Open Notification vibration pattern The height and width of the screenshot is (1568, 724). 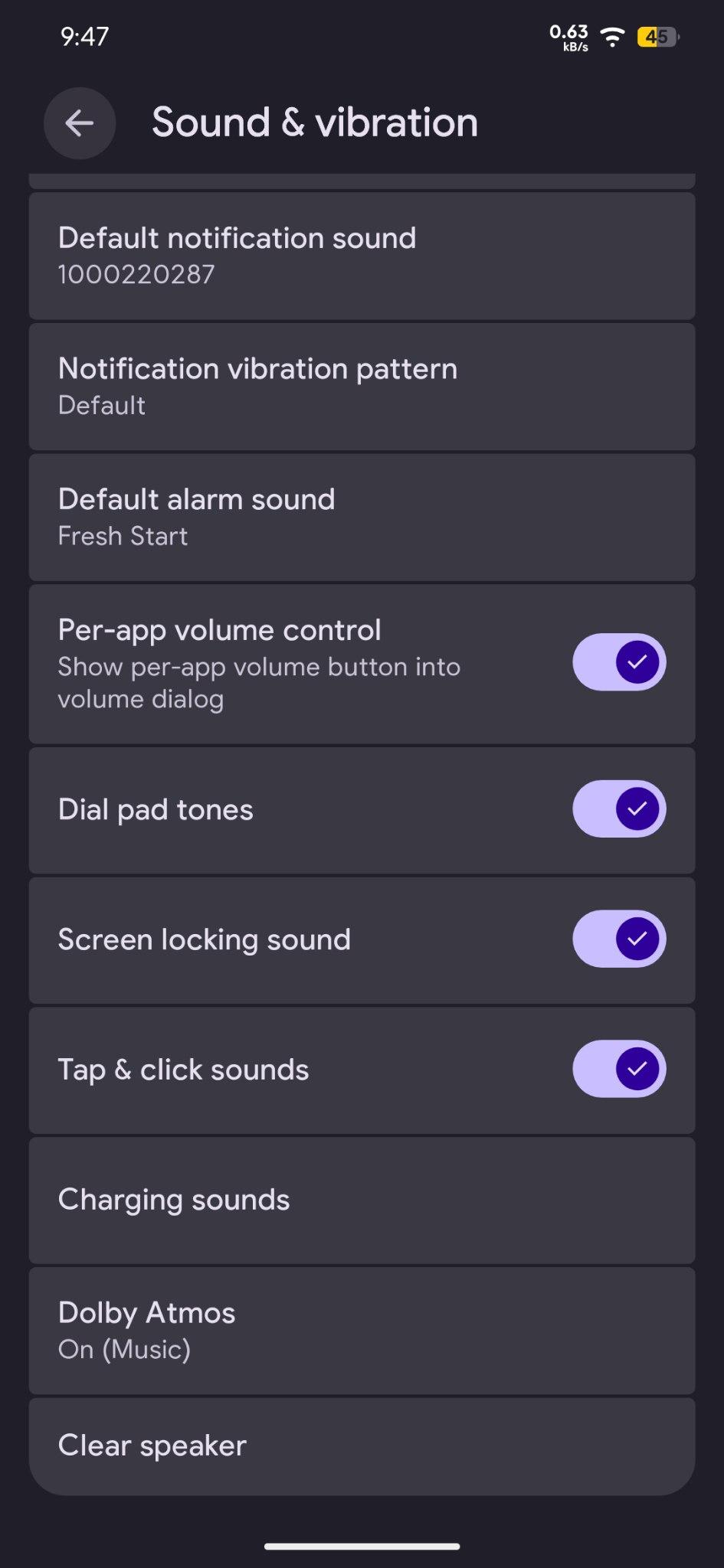pyautogui.click(x=362, y=387)
